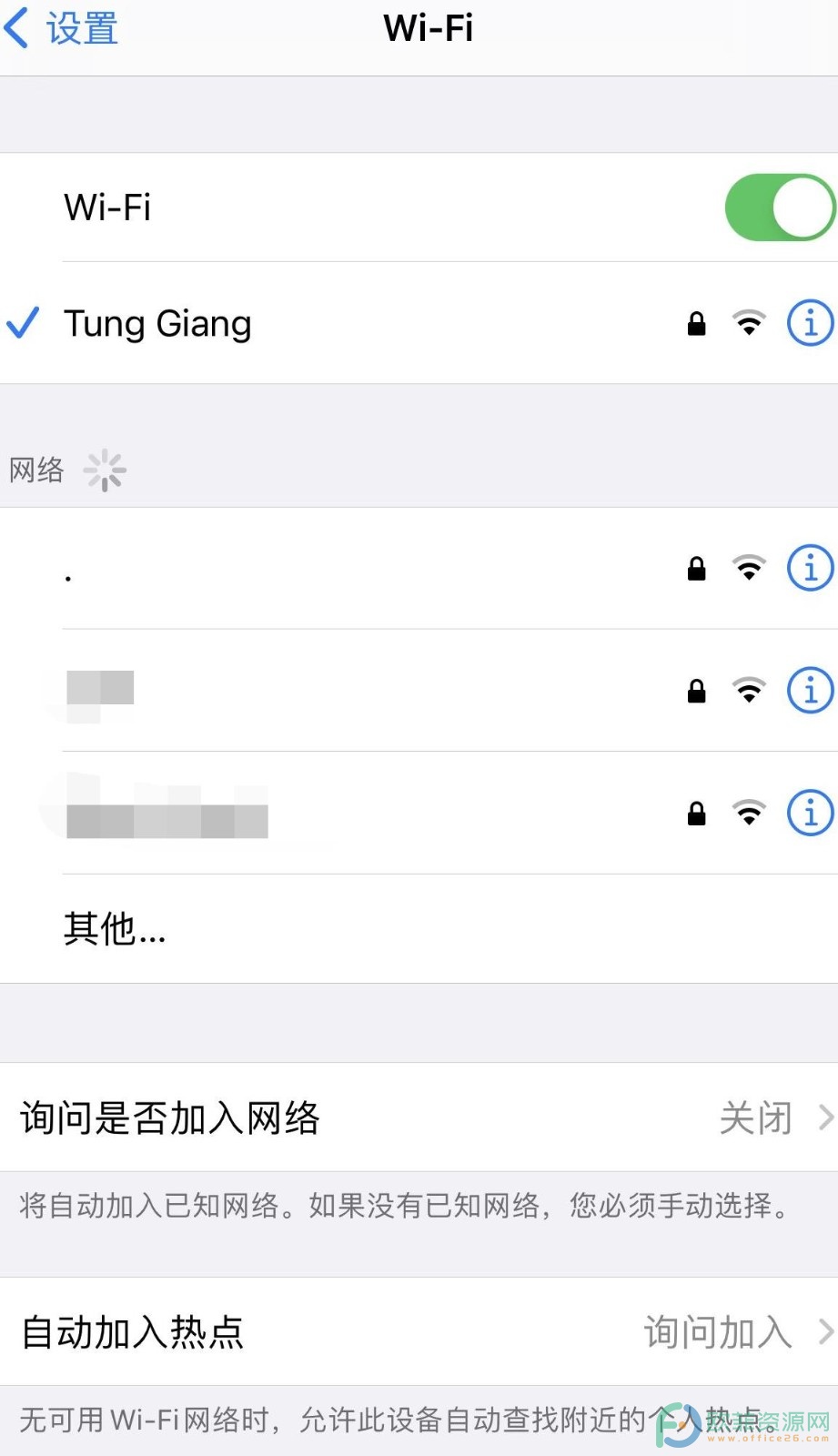The image size is (838, 1456).
Task: Open info for the dot-named network
Action: (x=810, y=568)
